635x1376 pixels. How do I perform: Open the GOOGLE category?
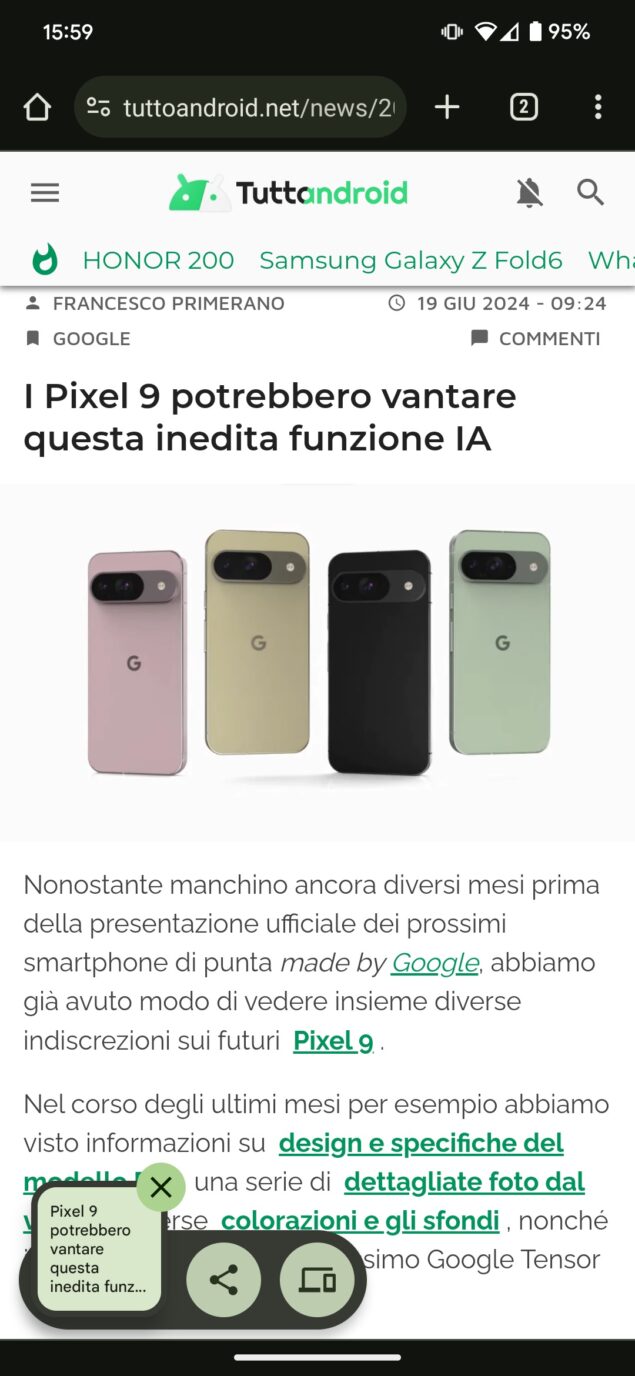click(x=92, y=339)
